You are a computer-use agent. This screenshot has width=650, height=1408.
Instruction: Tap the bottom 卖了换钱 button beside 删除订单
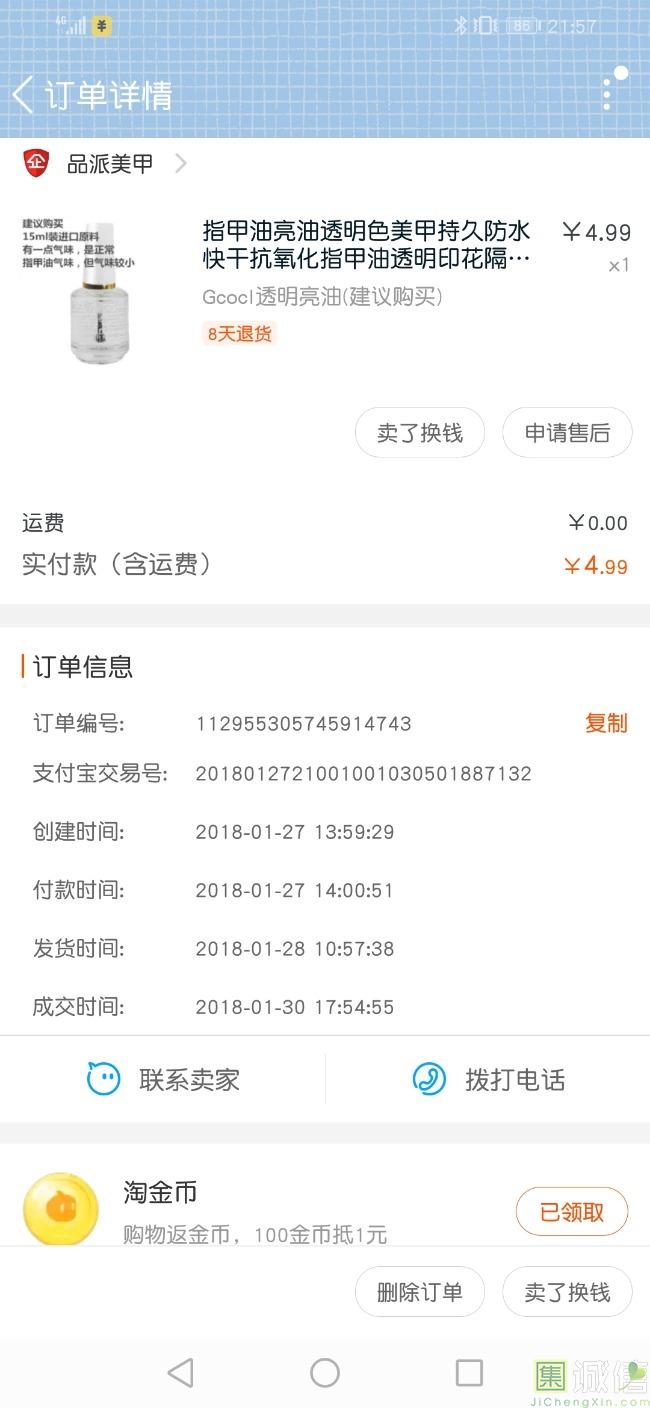coord(567,1292)
